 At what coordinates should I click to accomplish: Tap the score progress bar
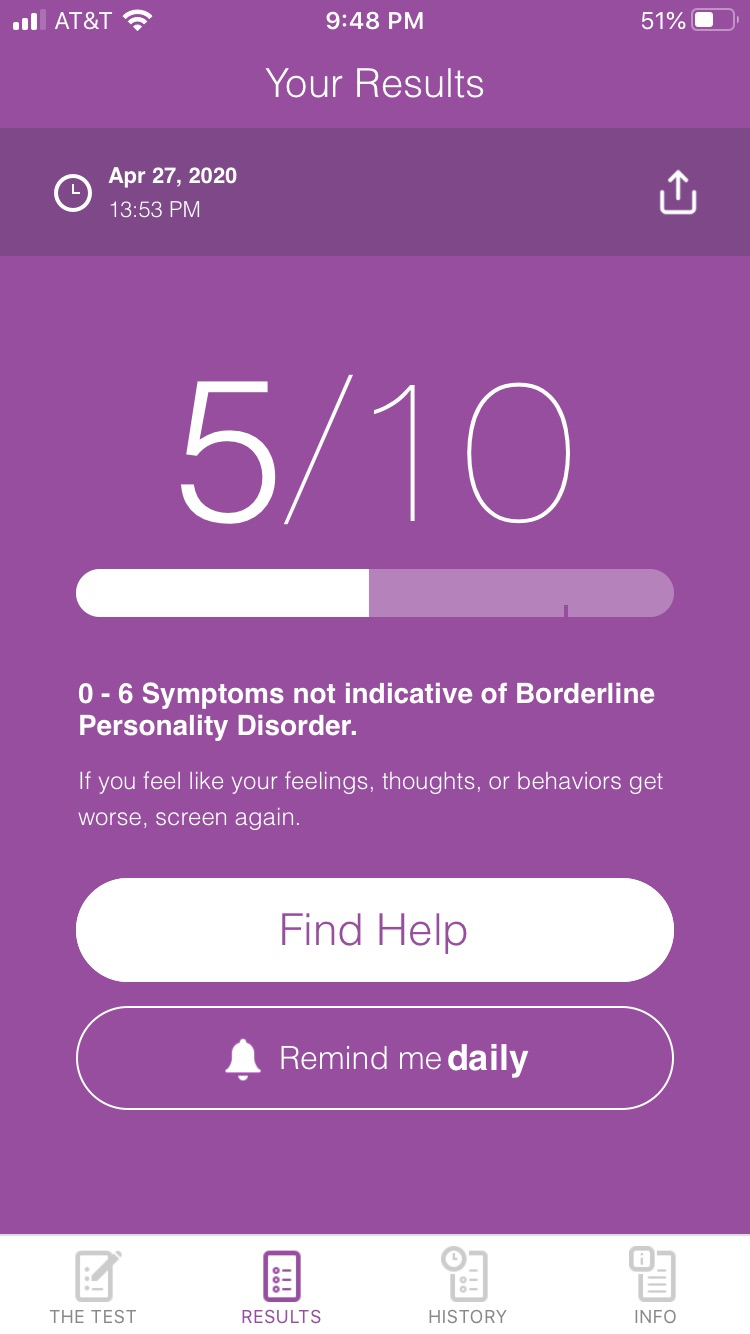click(x=375, y=592)
